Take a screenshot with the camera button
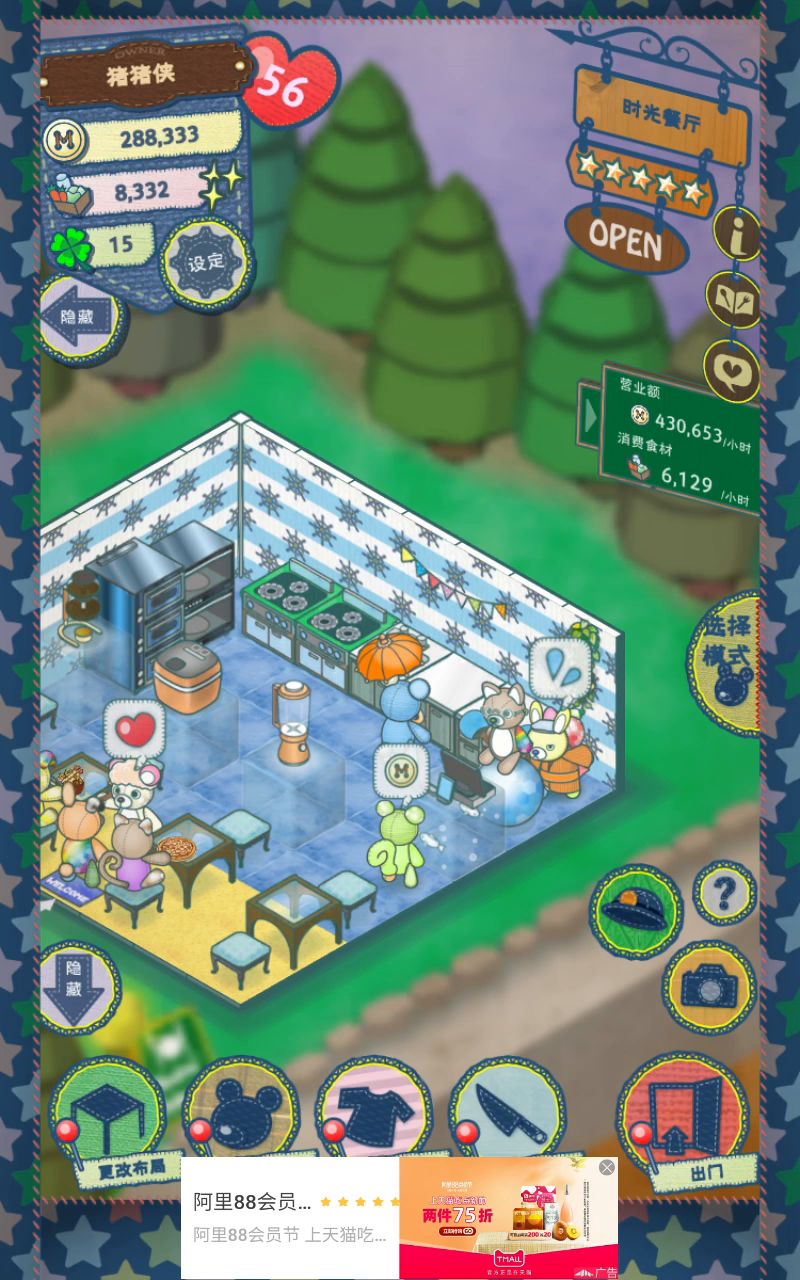This screenshot has height=1280, width=800. [709, 987]
